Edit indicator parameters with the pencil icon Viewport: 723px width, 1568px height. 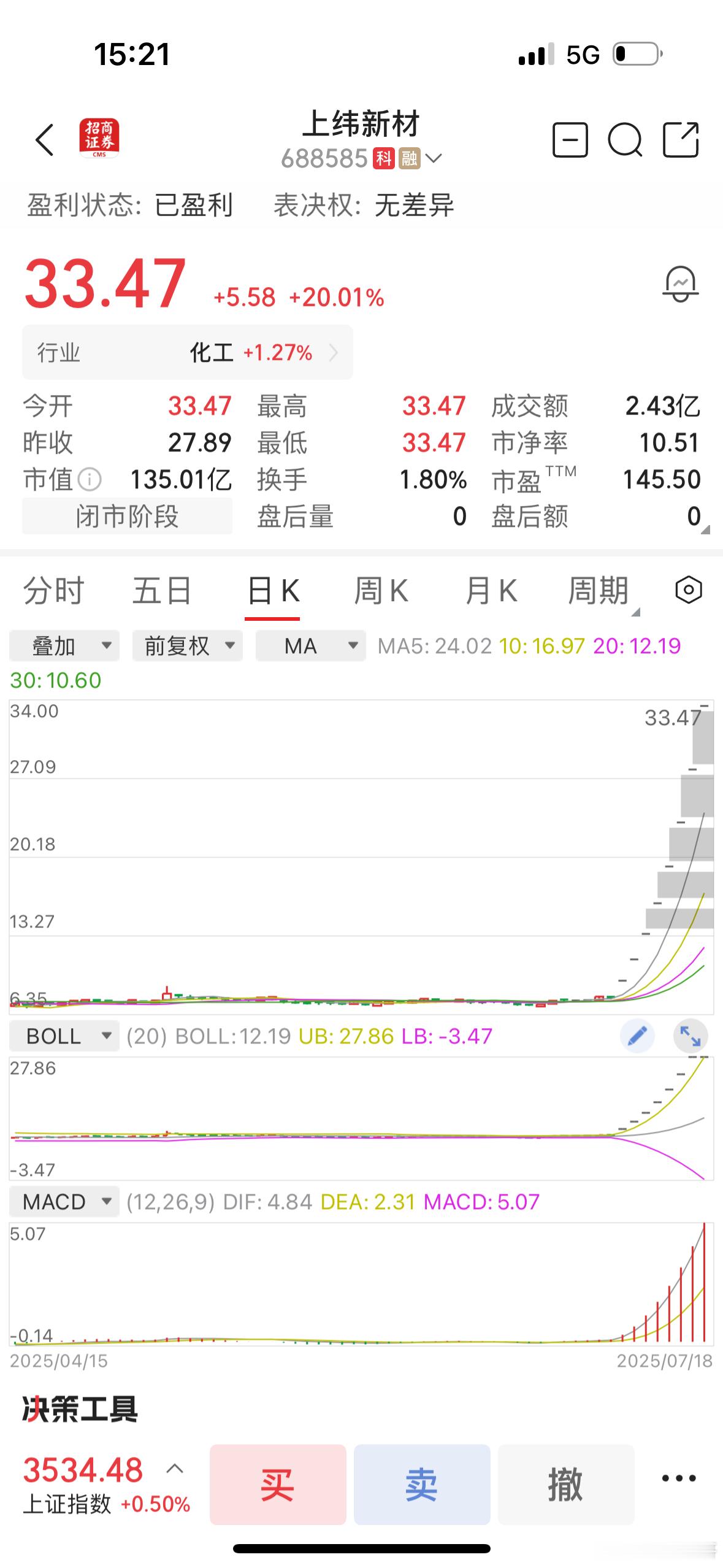coord(637,1036)
